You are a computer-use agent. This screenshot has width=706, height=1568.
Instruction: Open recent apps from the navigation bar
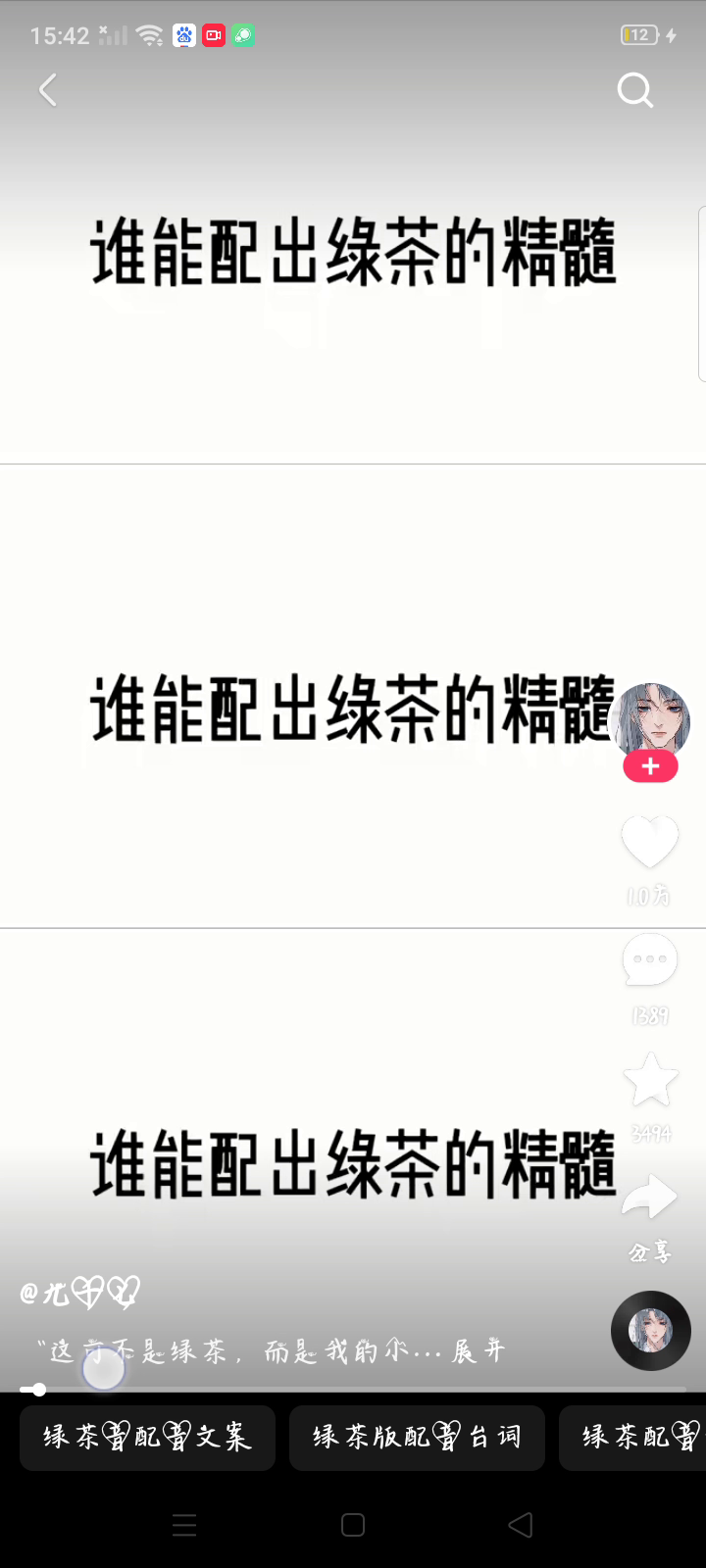[x=184, y=1525]
